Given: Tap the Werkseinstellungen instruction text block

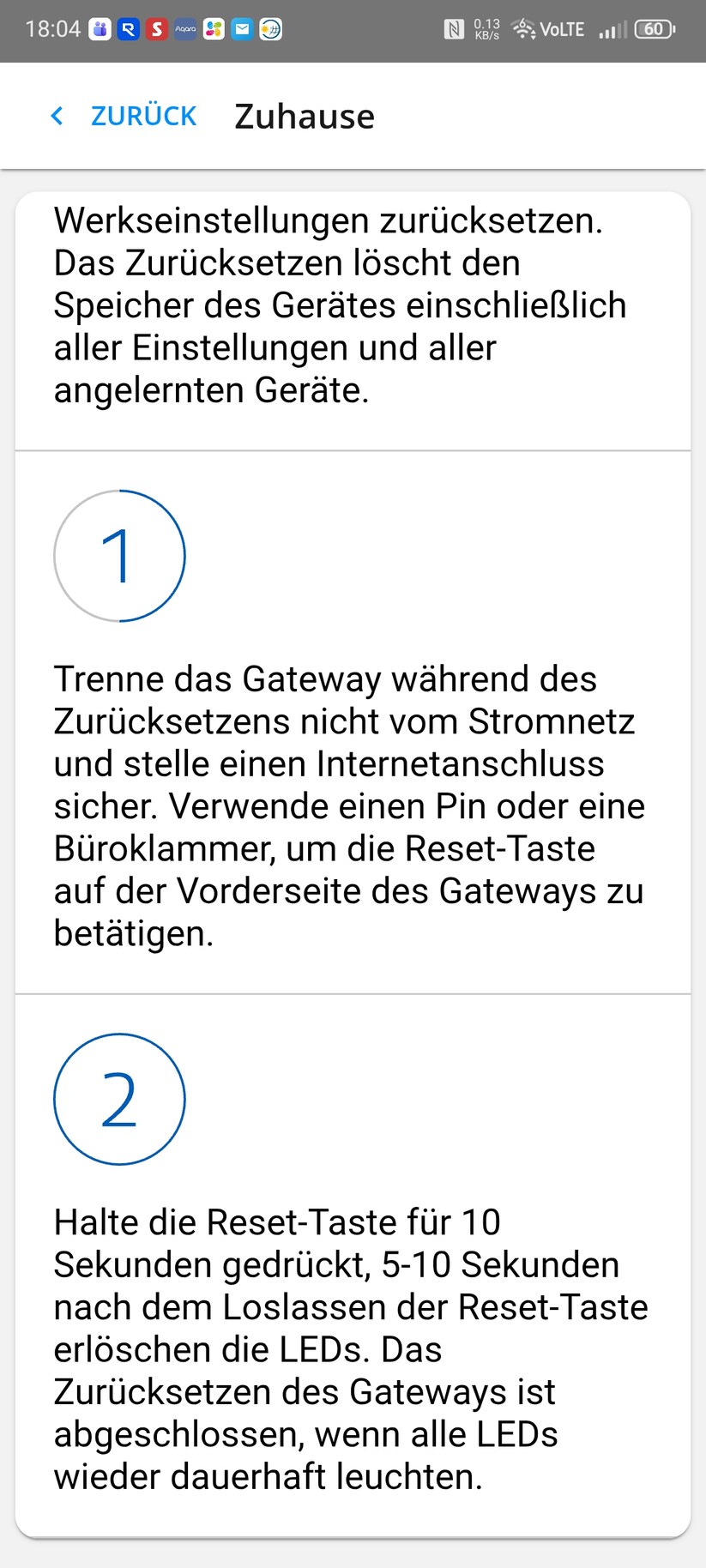Looking at the screenshot, I should [343, 305].
